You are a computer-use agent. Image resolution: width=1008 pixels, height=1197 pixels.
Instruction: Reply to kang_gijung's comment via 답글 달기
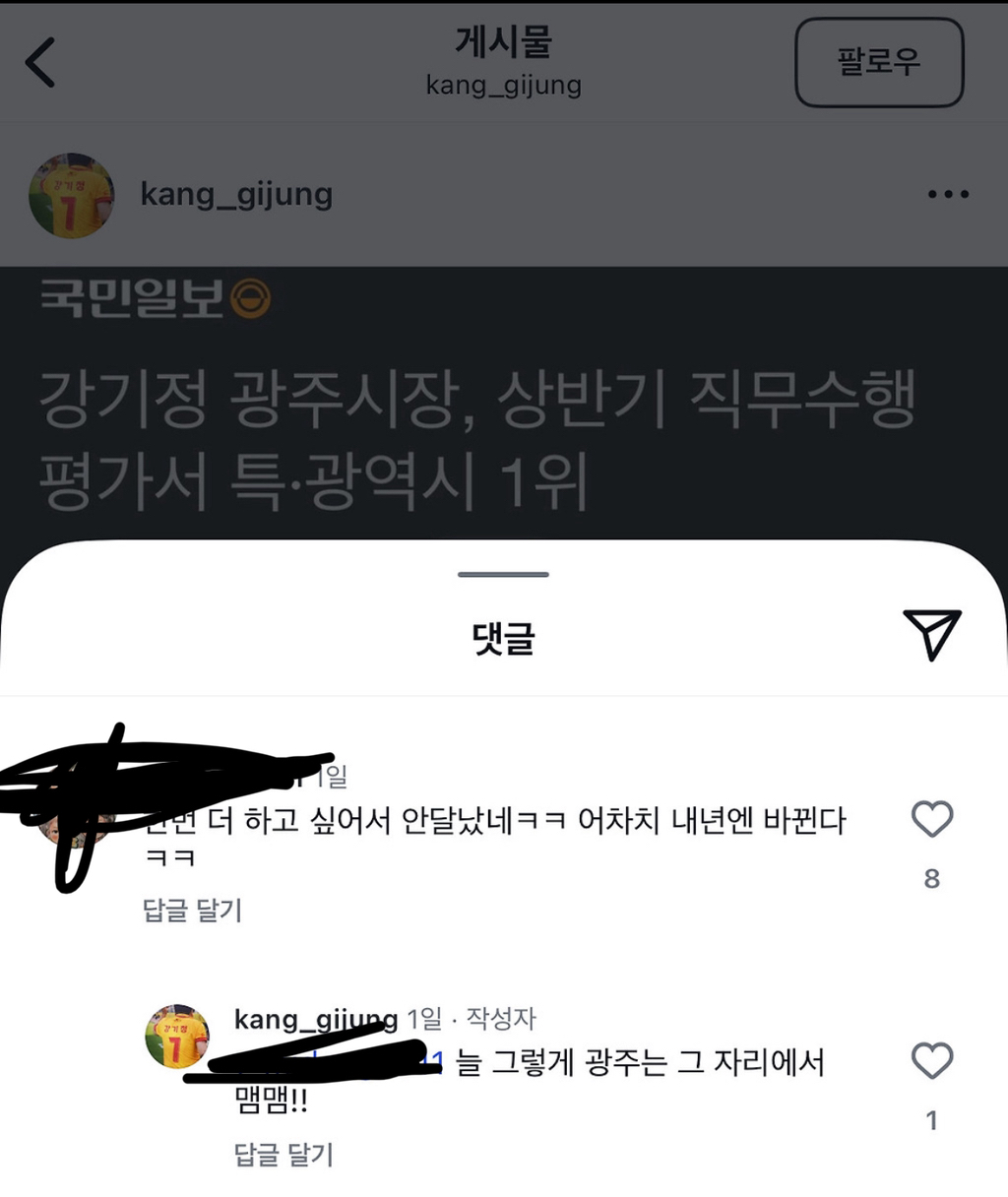tap(283, 1154)
